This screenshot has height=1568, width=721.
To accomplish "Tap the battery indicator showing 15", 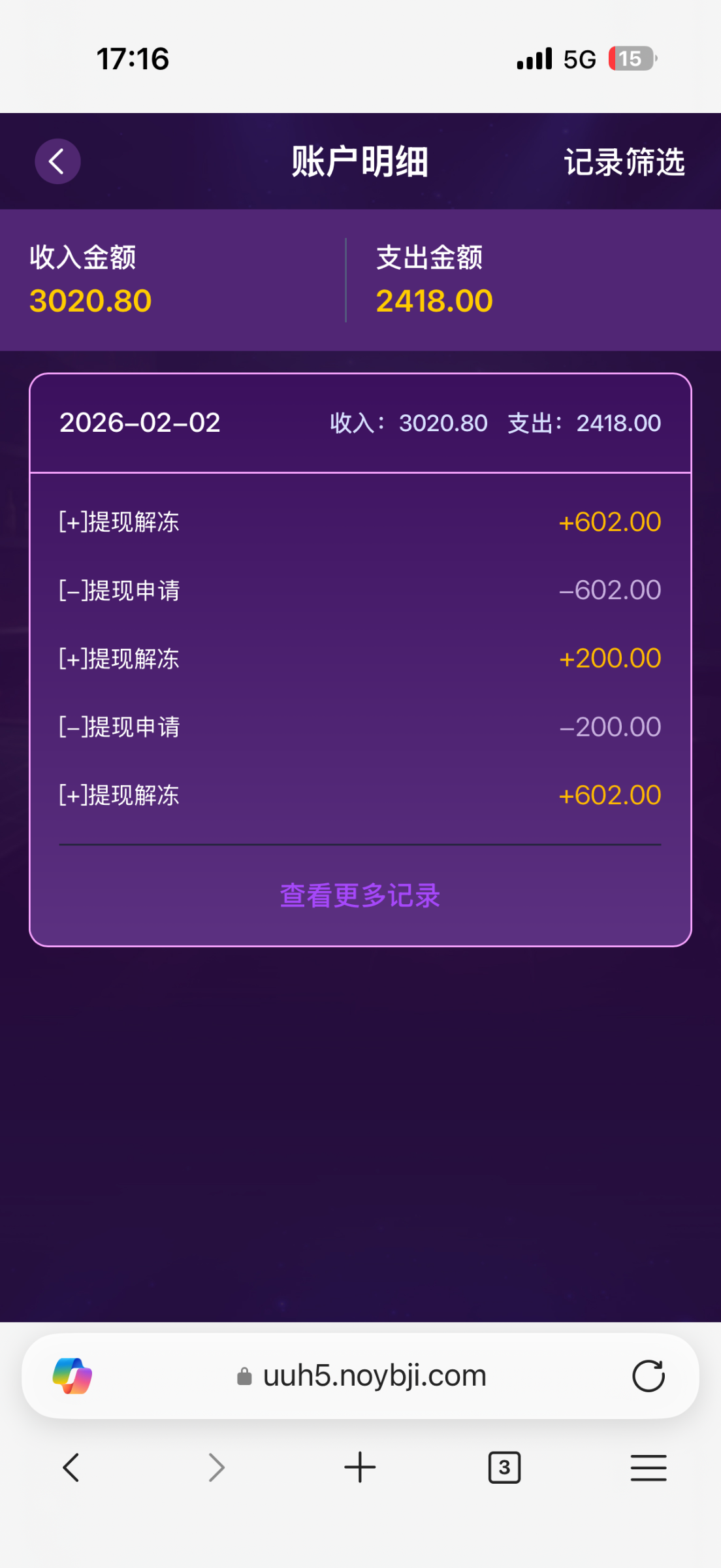I will tap(632, 59).
